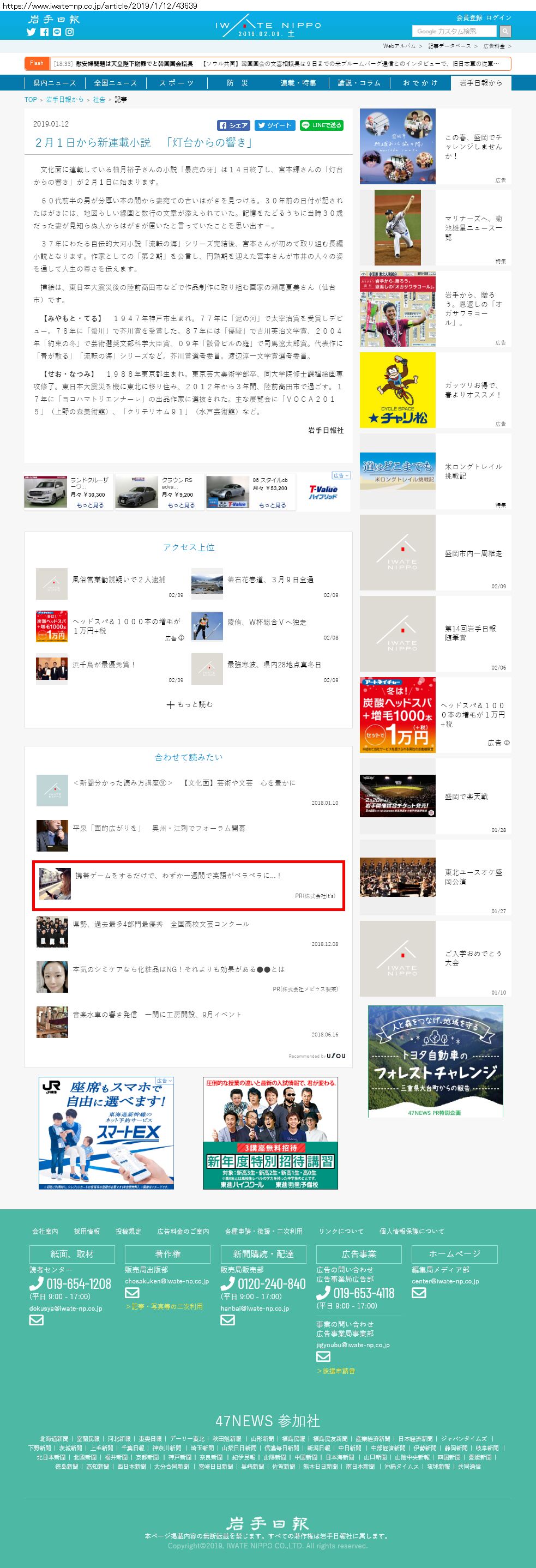Image resolution: width=536 pixels, height=1568 pixels.
Task: Switch to スポーツ tab
Action: [176, 83]
